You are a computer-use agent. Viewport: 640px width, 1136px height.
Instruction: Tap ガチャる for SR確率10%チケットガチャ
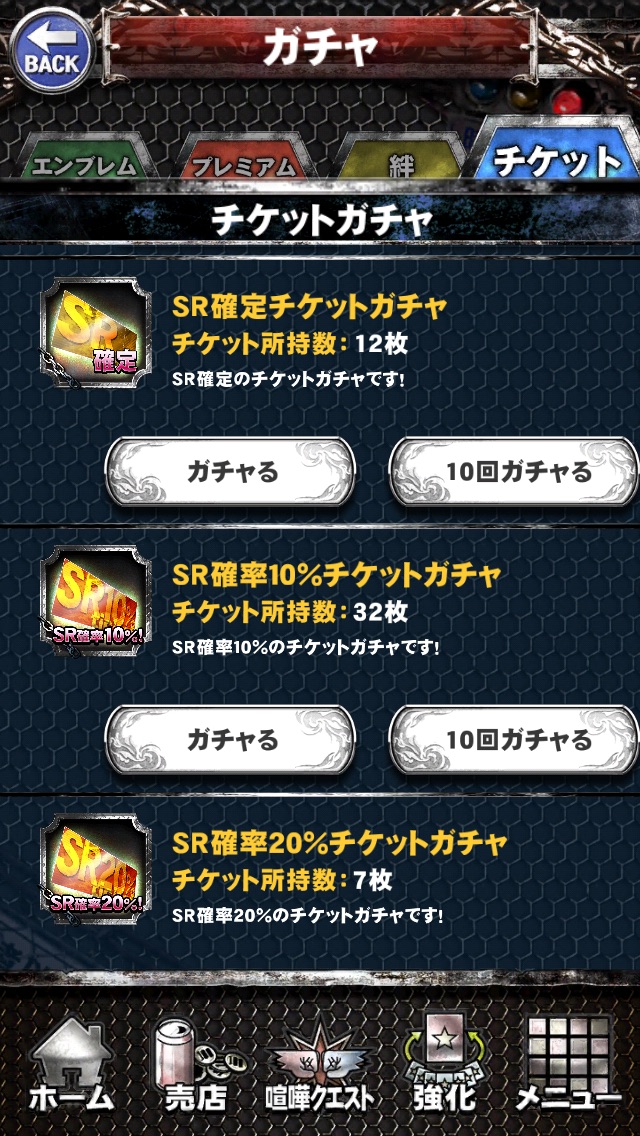point(230,740)
